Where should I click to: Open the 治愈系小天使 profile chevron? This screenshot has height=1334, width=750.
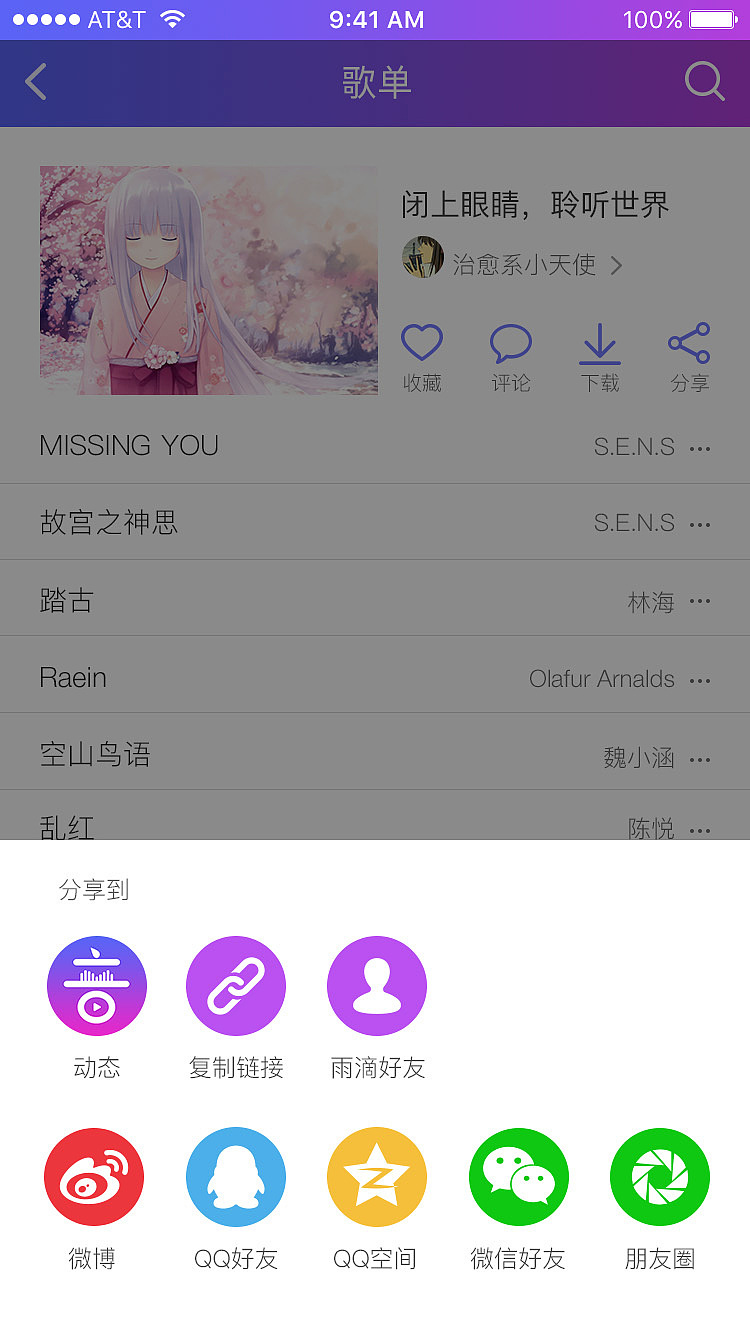click(617, 265)
